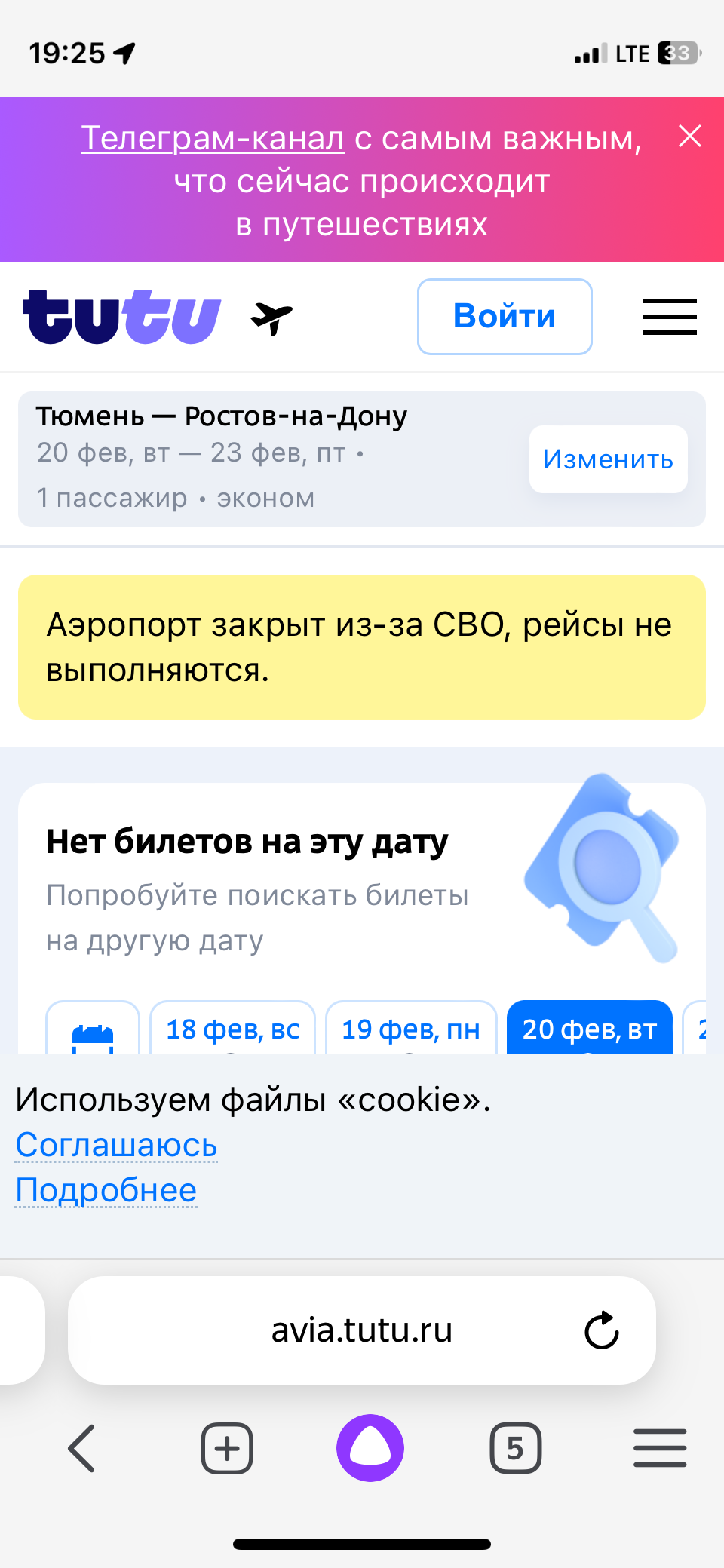Open a new browser tab
The height and width of the screenshot is (1568, 724).
click(x=226, y=1448)
